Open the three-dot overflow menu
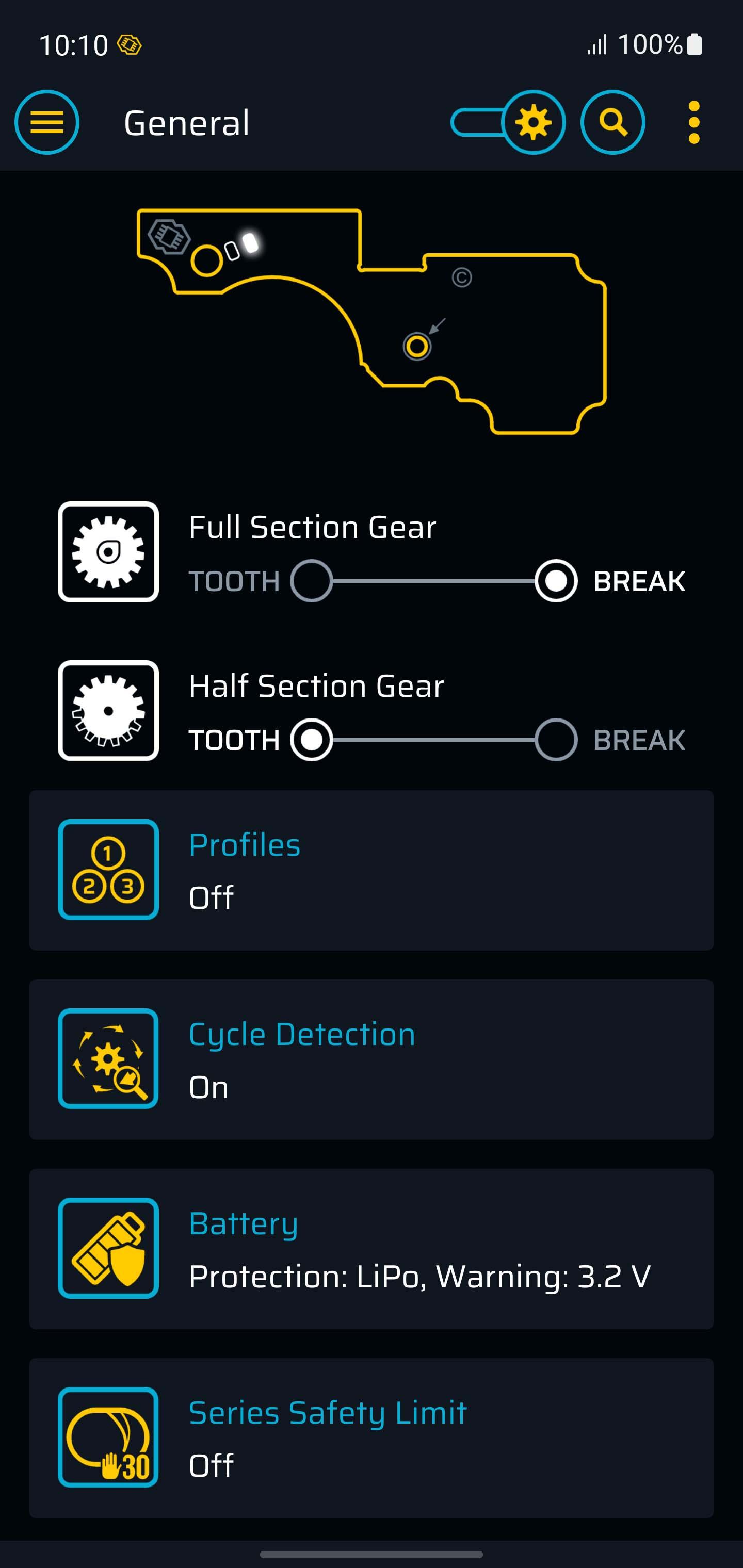This screenshot has height=1568, width=743. tap(693, 122)
